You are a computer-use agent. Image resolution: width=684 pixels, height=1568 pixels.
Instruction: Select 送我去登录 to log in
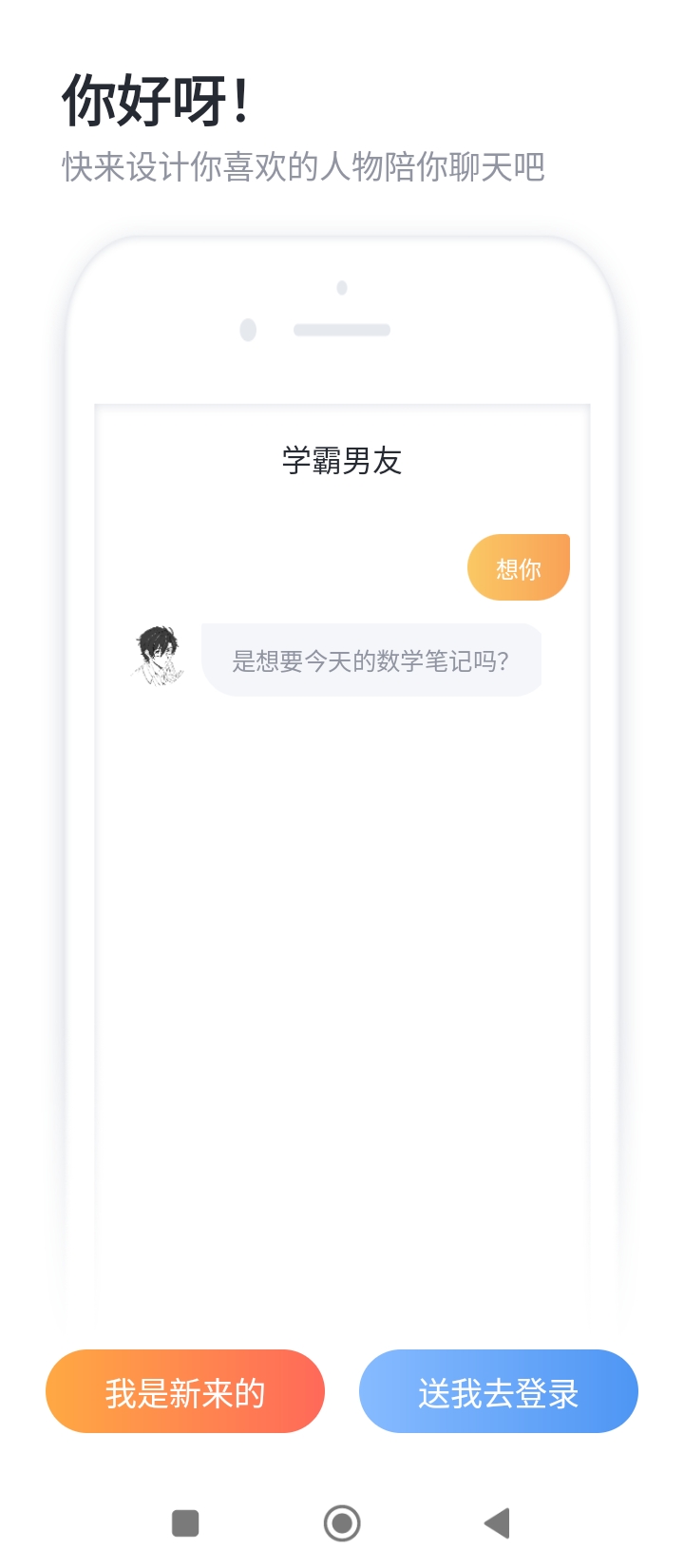click(498, 1392)
